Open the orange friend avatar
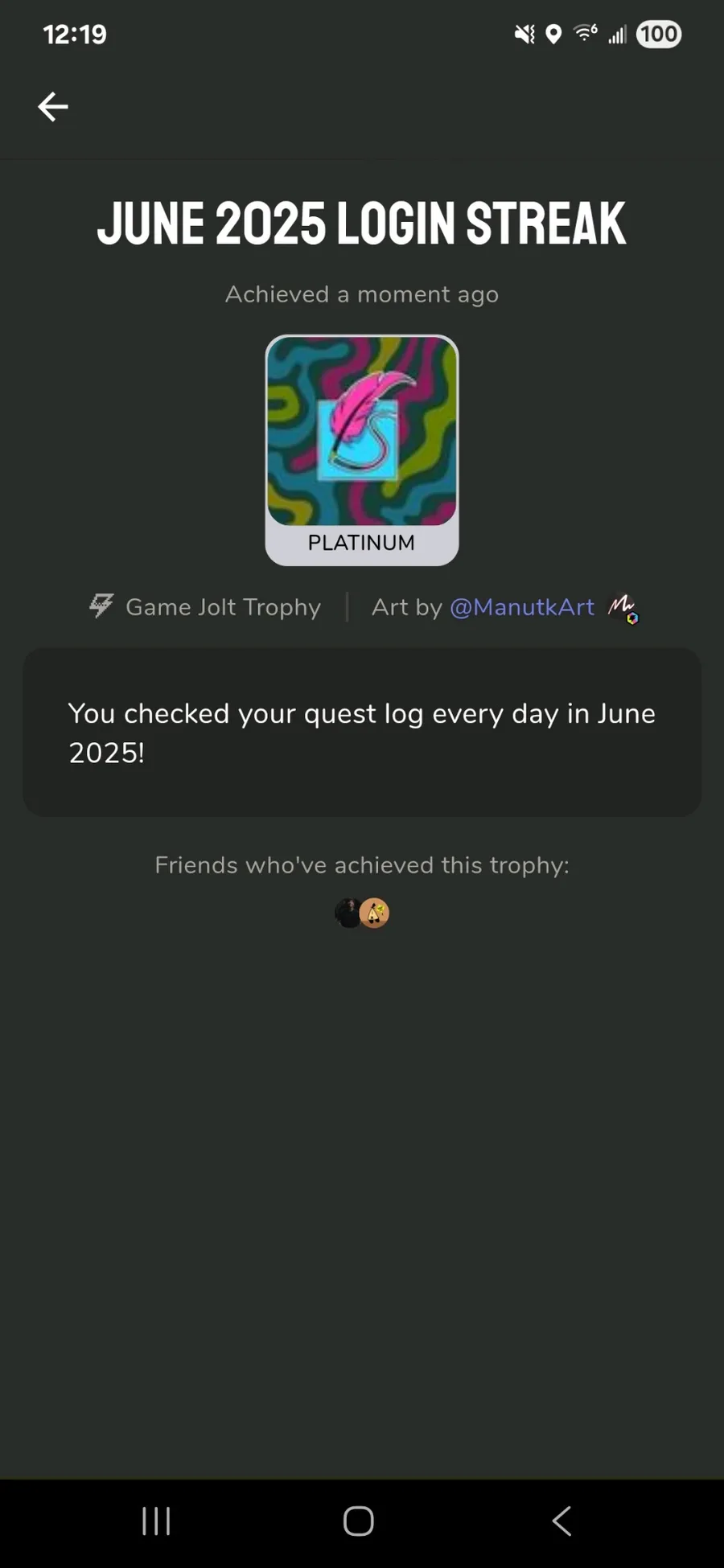This screenshot has height=1568, width=724. (x=376, y=913)
